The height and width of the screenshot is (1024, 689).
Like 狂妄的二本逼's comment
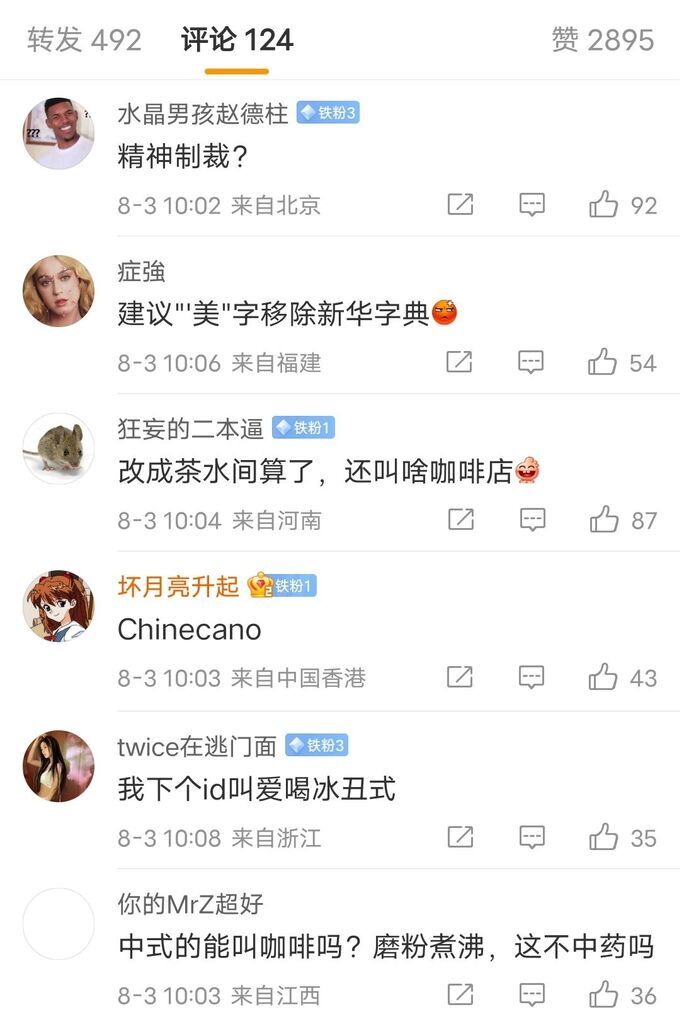pos(604,520)
